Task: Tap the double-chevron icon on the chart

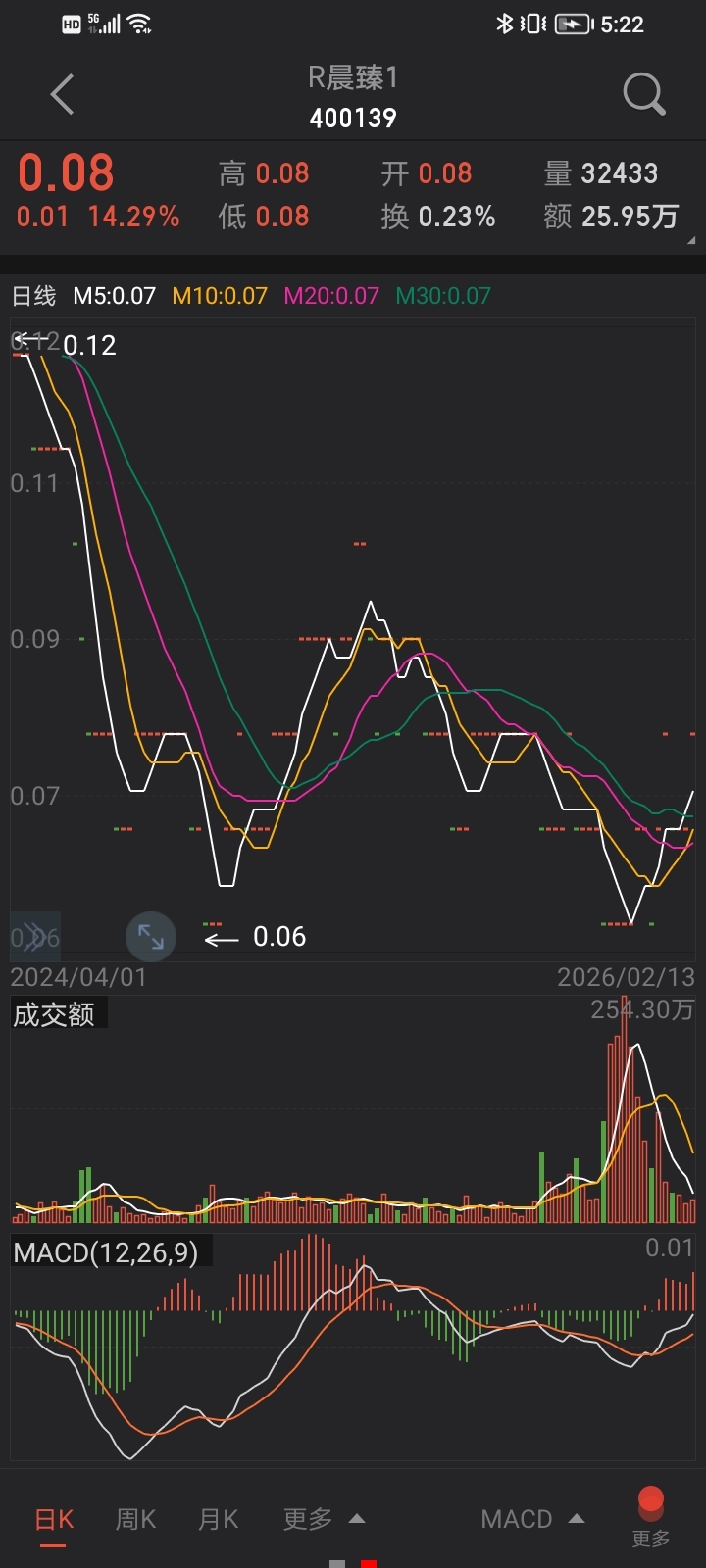Action: 33,937
